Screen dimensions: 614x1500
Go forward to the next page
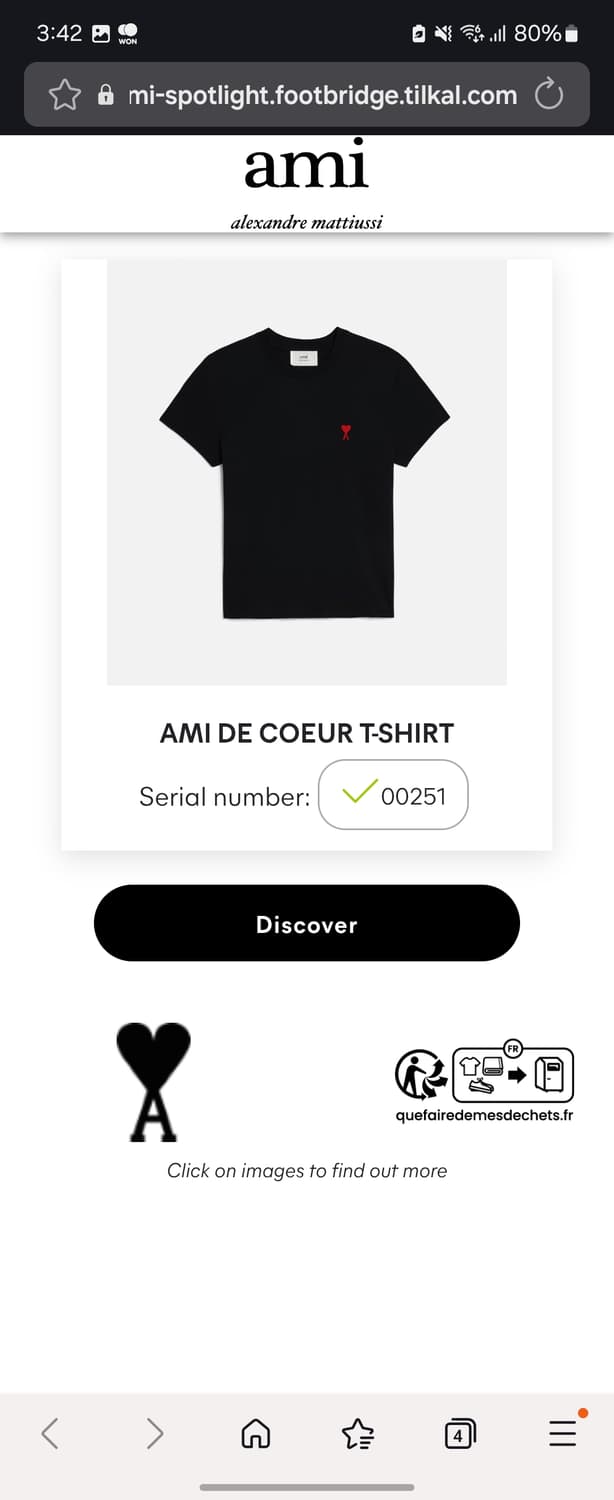(x=154, y=1434)
